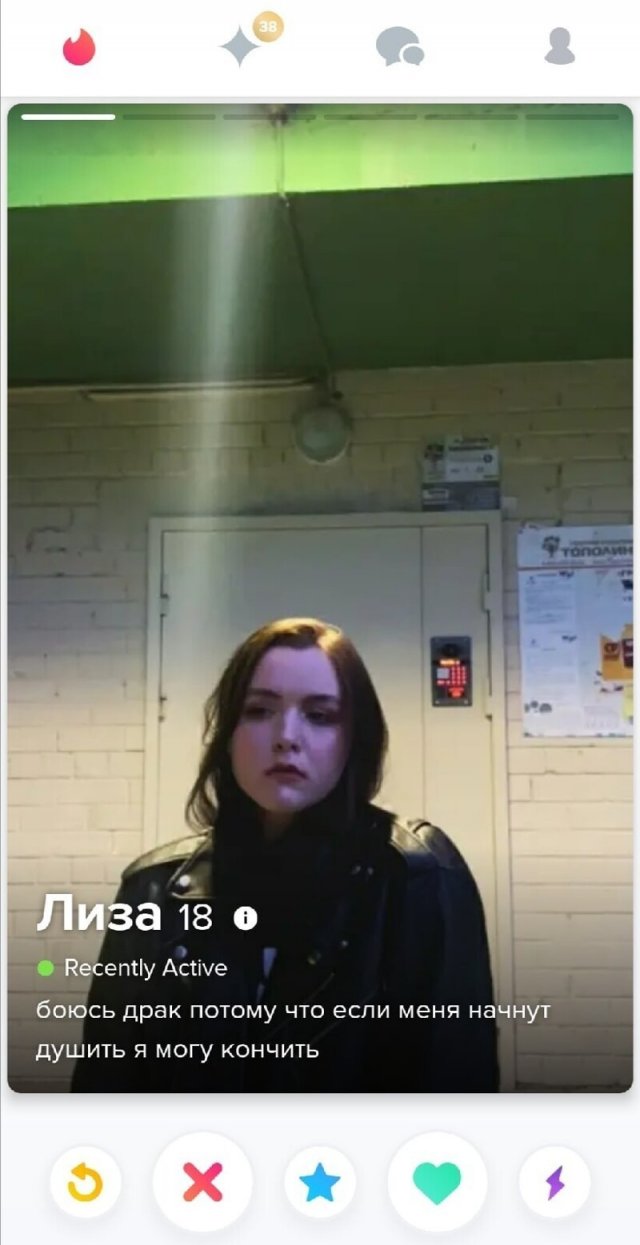Open your own profile tab
640x1245 pixels.
click(559, 47)
